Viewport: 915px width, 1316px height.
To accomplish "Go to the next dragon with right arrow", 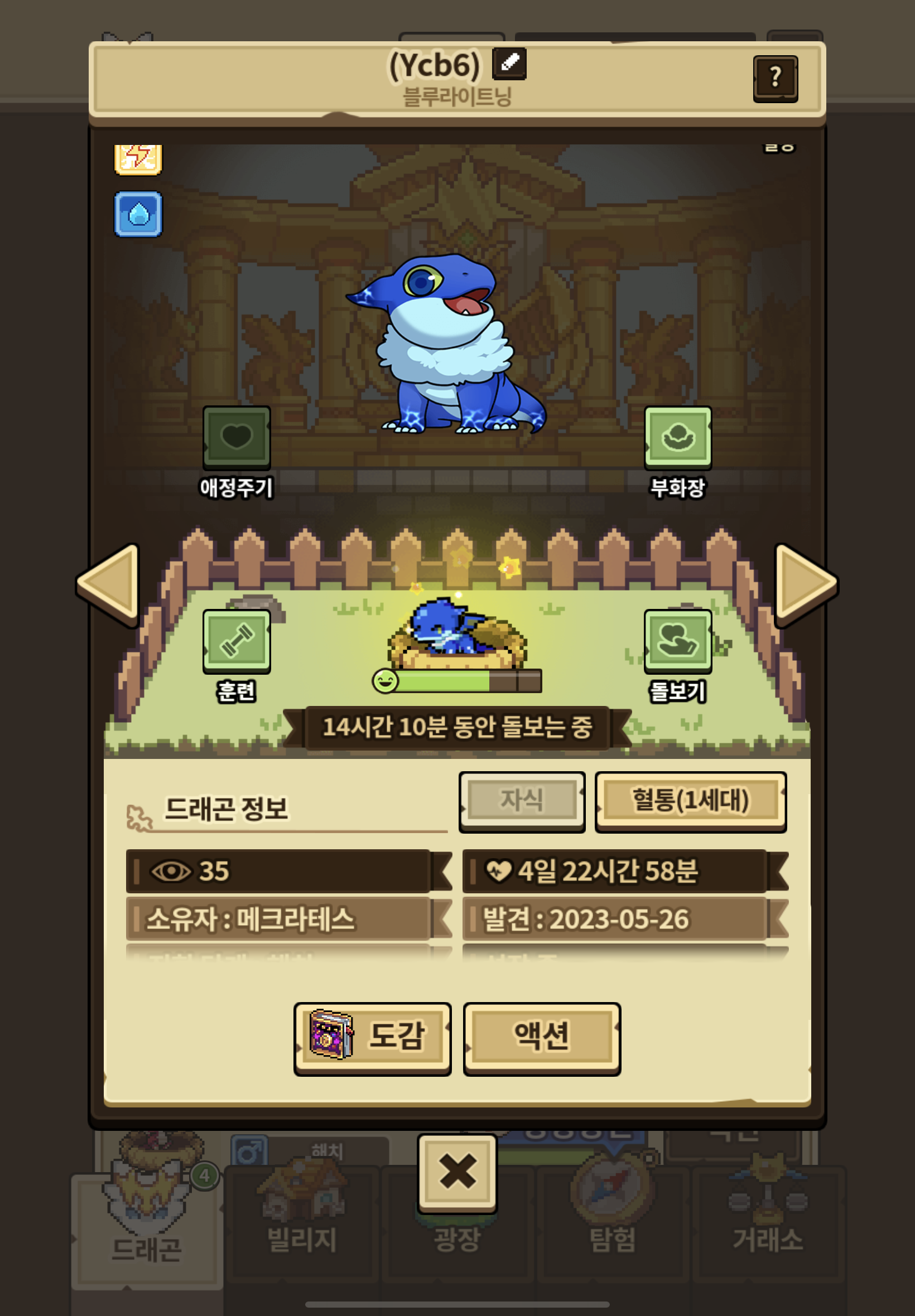I will [x=805, y=583].
